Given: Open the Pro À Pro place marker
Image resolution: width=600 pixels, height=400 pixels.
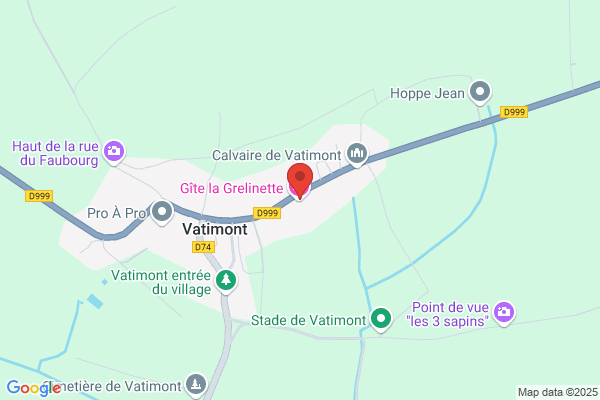Looking at the screenshot, I should click(162, 212).
